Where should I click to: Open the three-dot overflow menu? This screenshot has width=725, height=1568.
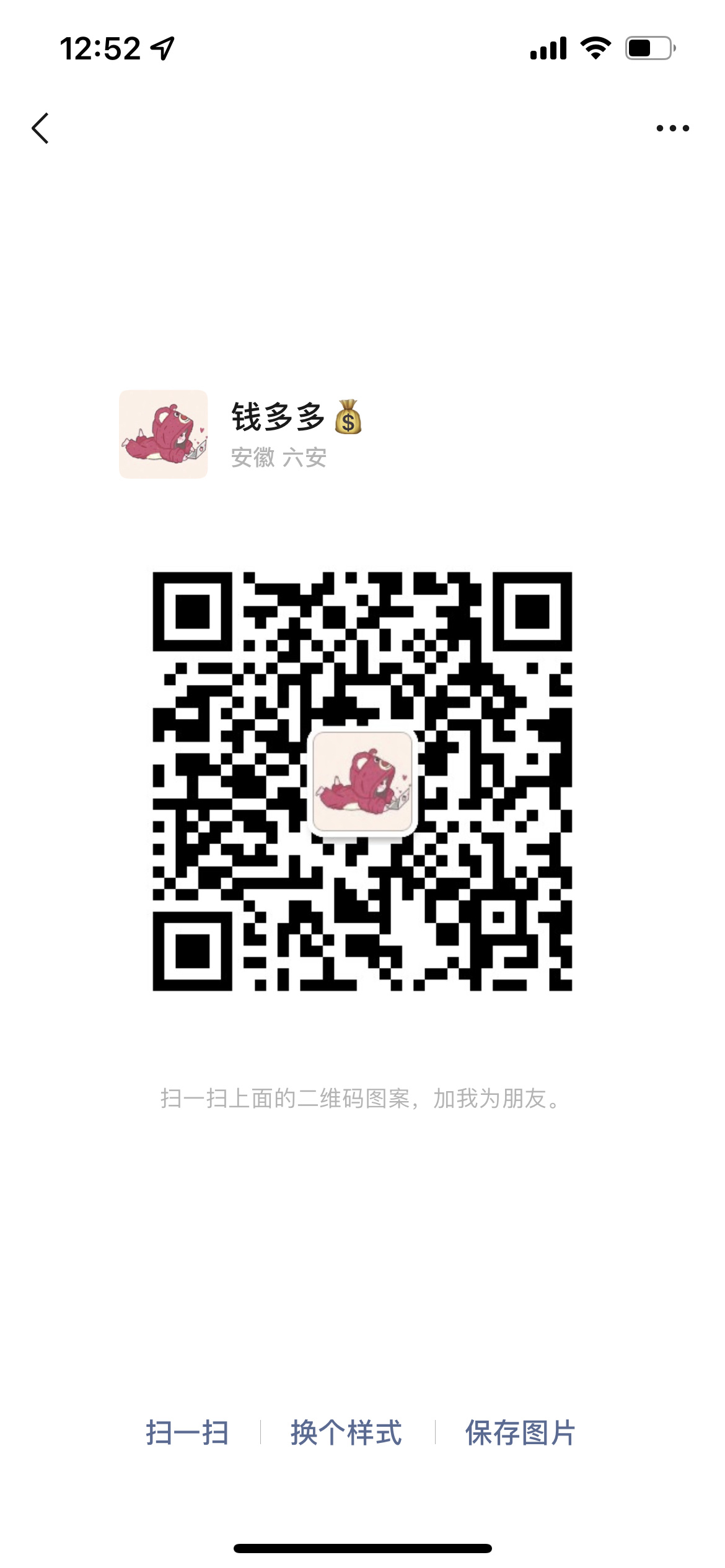(672, 128)
